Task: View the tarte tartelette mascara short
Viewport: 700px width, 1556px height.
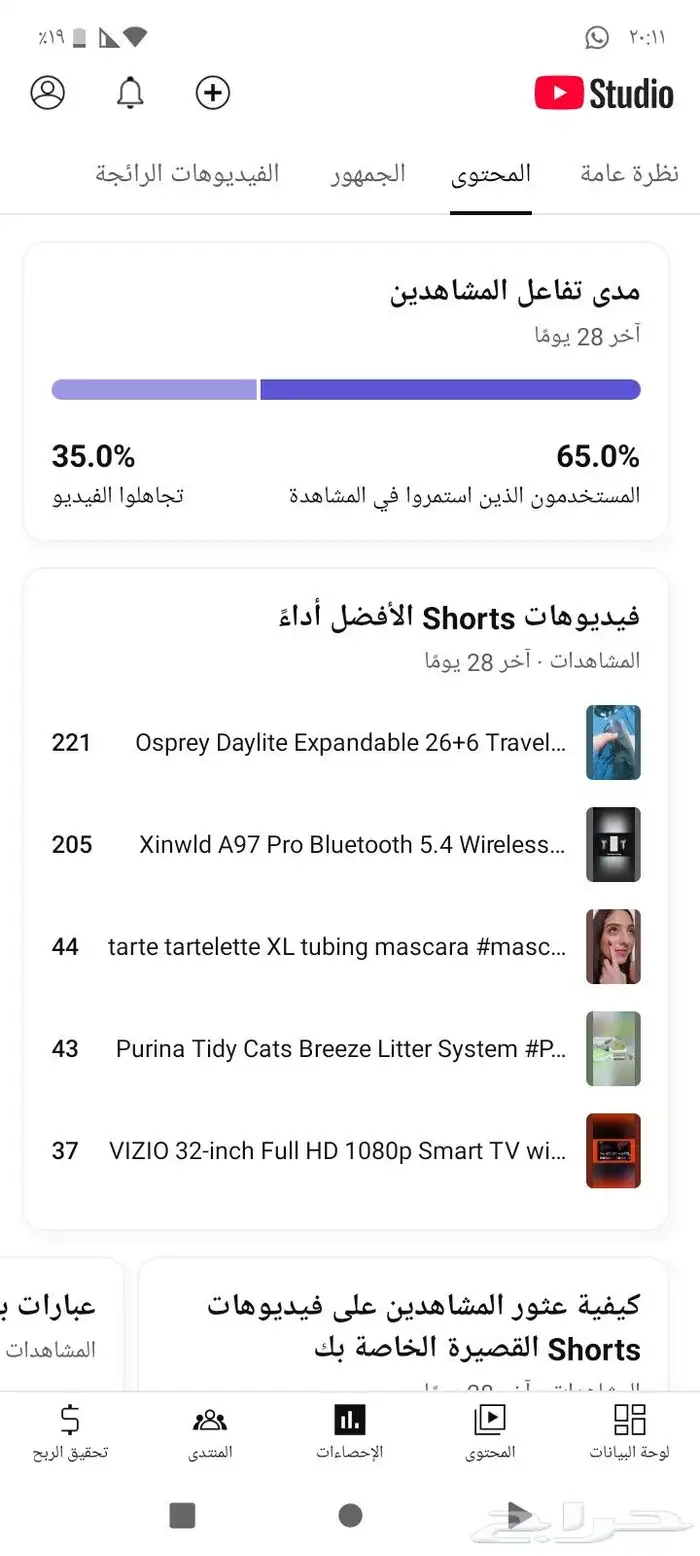Action: (337, 947)
